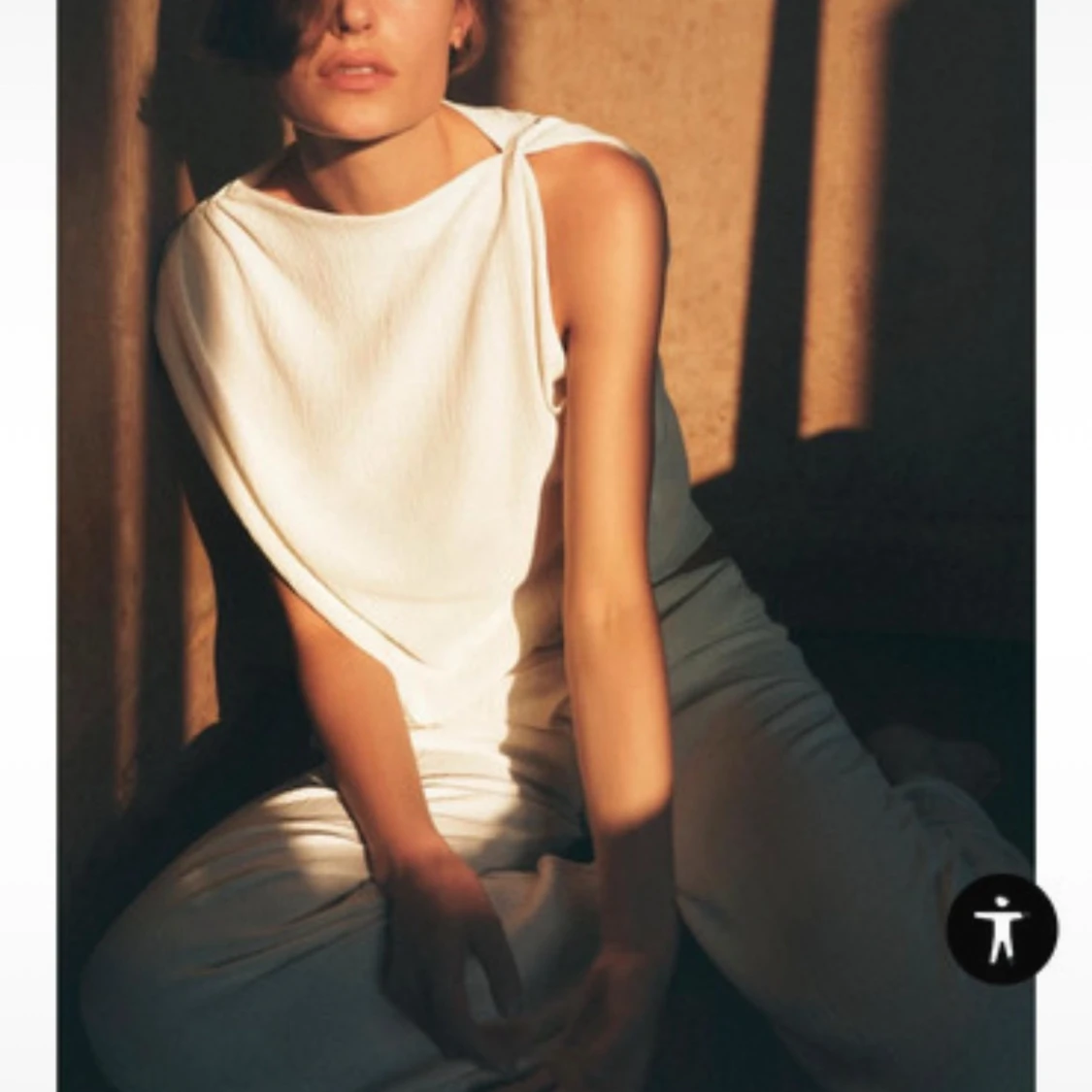Viewport: 1092px width, 1092px height.
Task: Open the accessibility options button
Action: pyautogui.click(x=1002, y=928)
